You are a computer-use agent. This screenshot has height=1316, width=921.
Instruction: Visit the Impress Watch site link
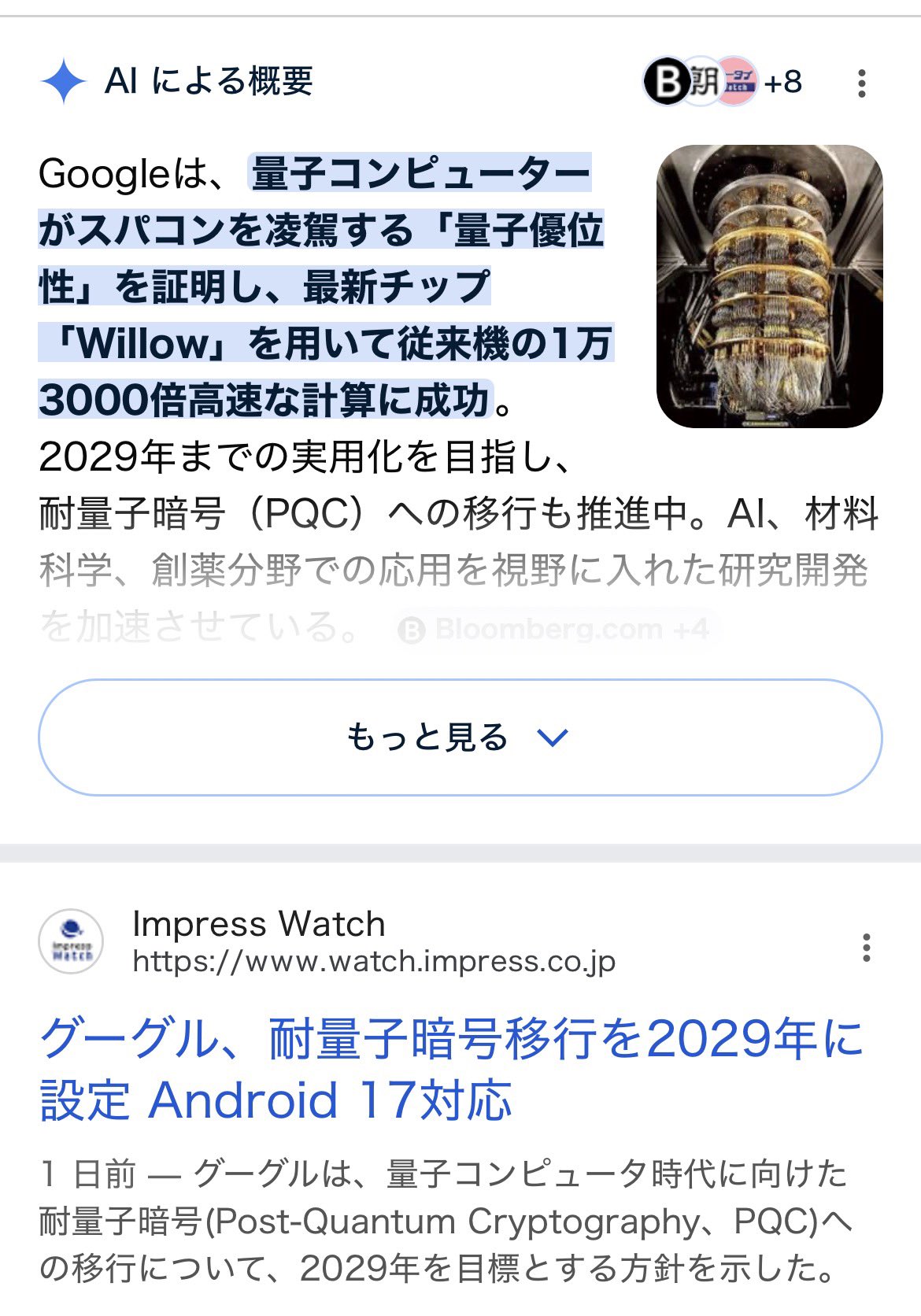pos(373,961)
